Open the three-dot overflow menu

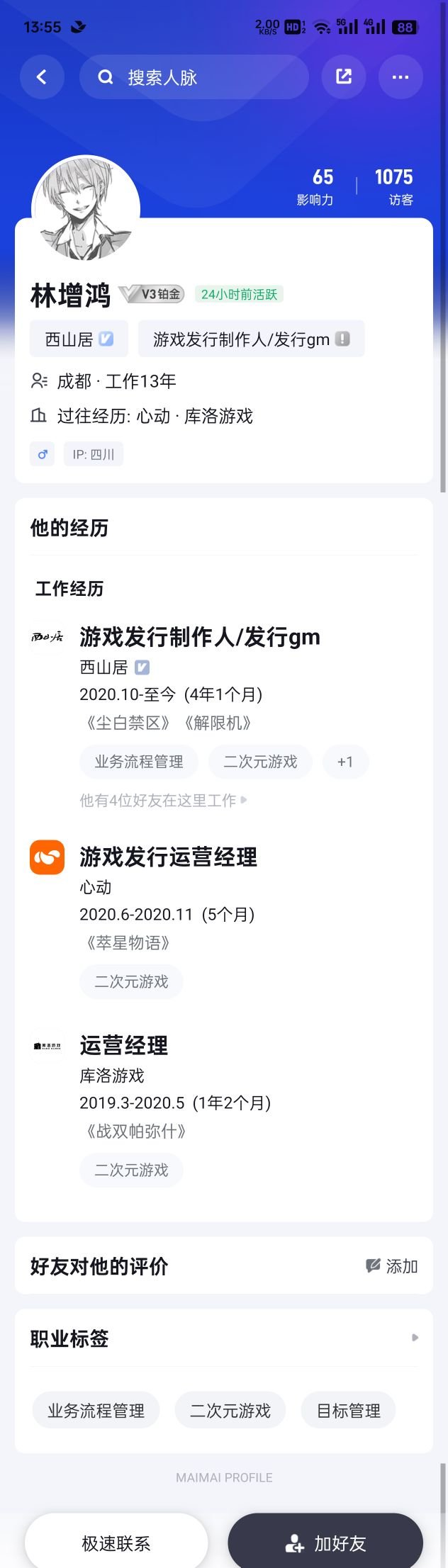(x=401, y=77)
